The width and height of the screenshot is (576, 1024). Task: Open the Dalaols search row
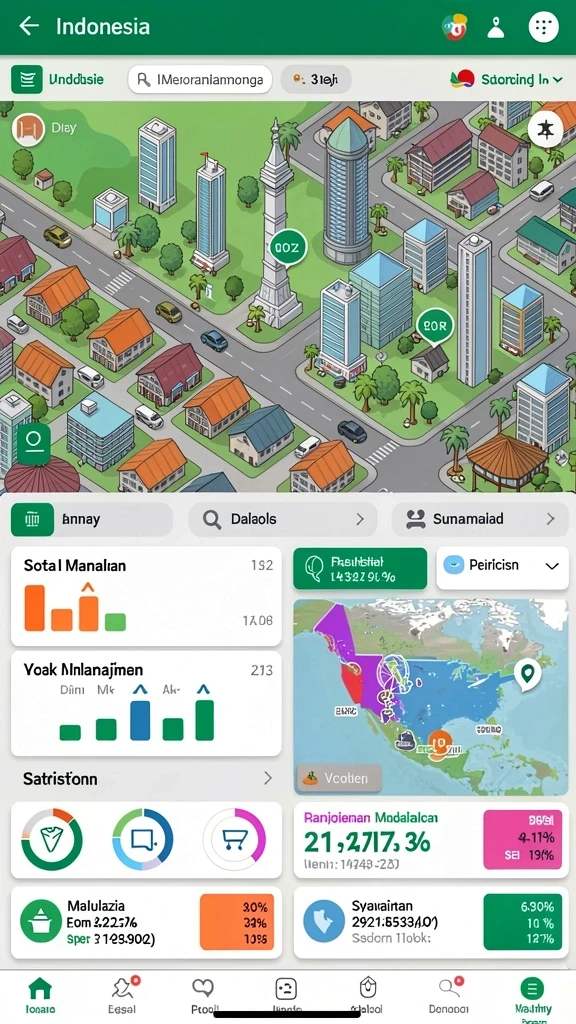[x=283, y=519]
